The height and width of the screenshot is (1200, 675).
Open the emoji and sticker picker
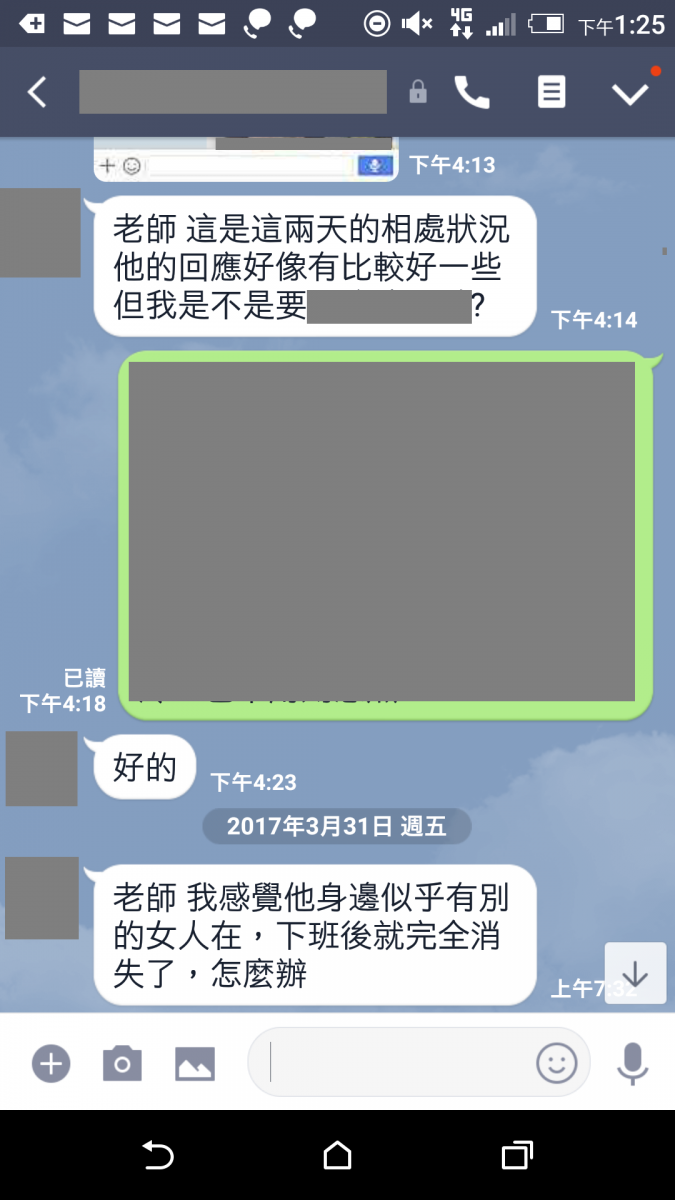pyautogui.click(x=557, y=1063)
